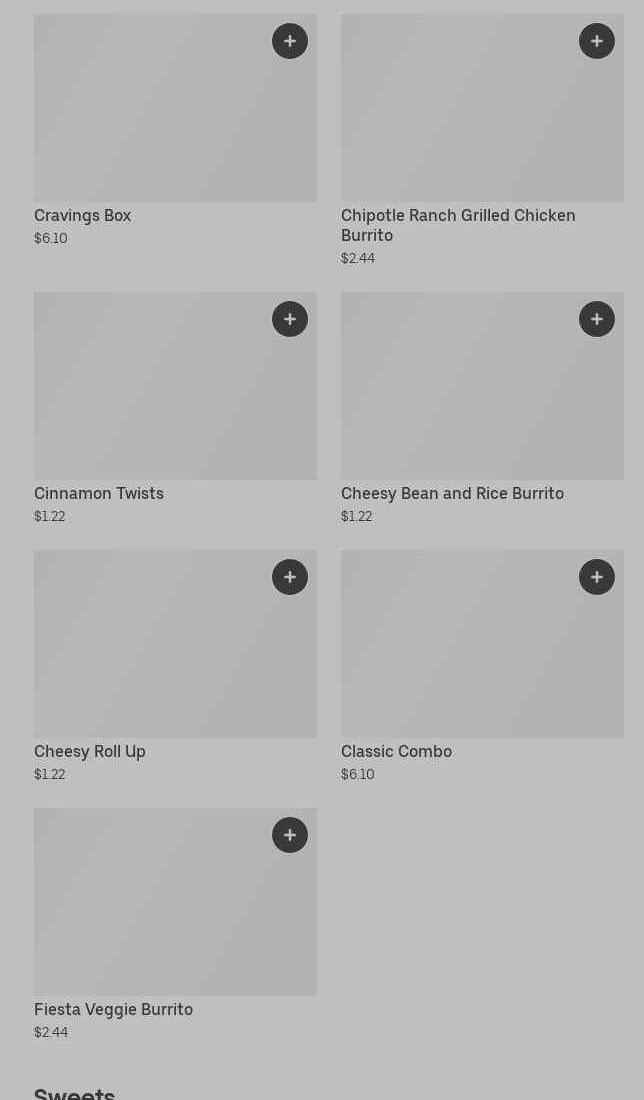Add Fiesta Veggie Burrito to cart
The height and width of the screenshot is (1100, 644).
[x=290, y=836]
